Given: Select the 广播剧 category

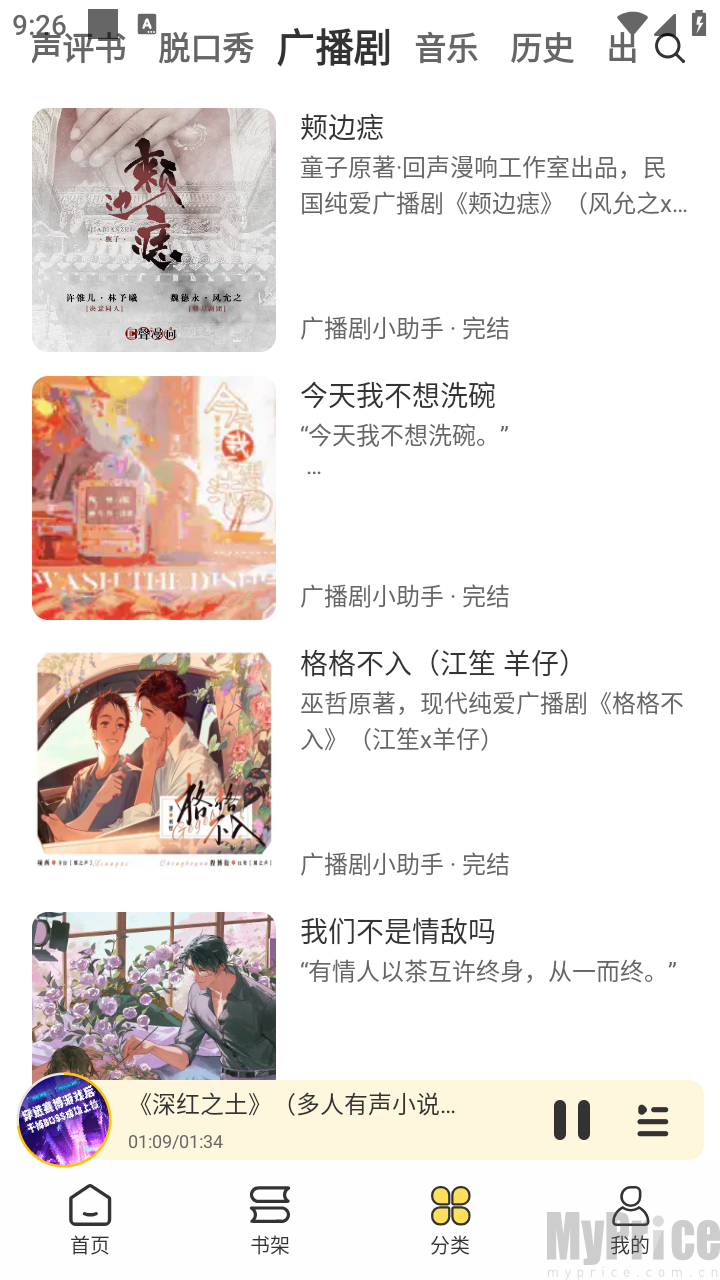Looking at the screenshot, I should pyautogui.click(x=332, y=48).
